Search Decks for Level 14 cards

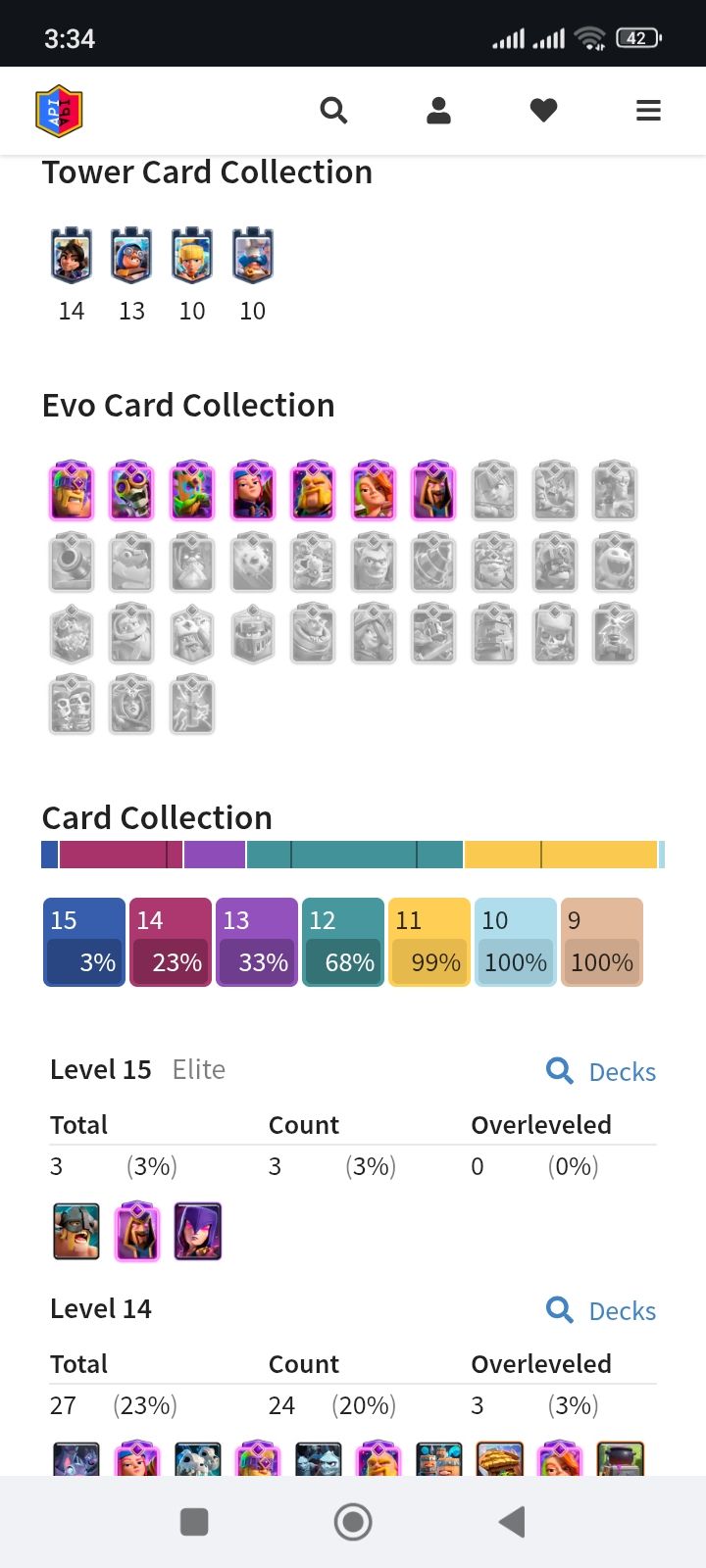coord(601,1310)
